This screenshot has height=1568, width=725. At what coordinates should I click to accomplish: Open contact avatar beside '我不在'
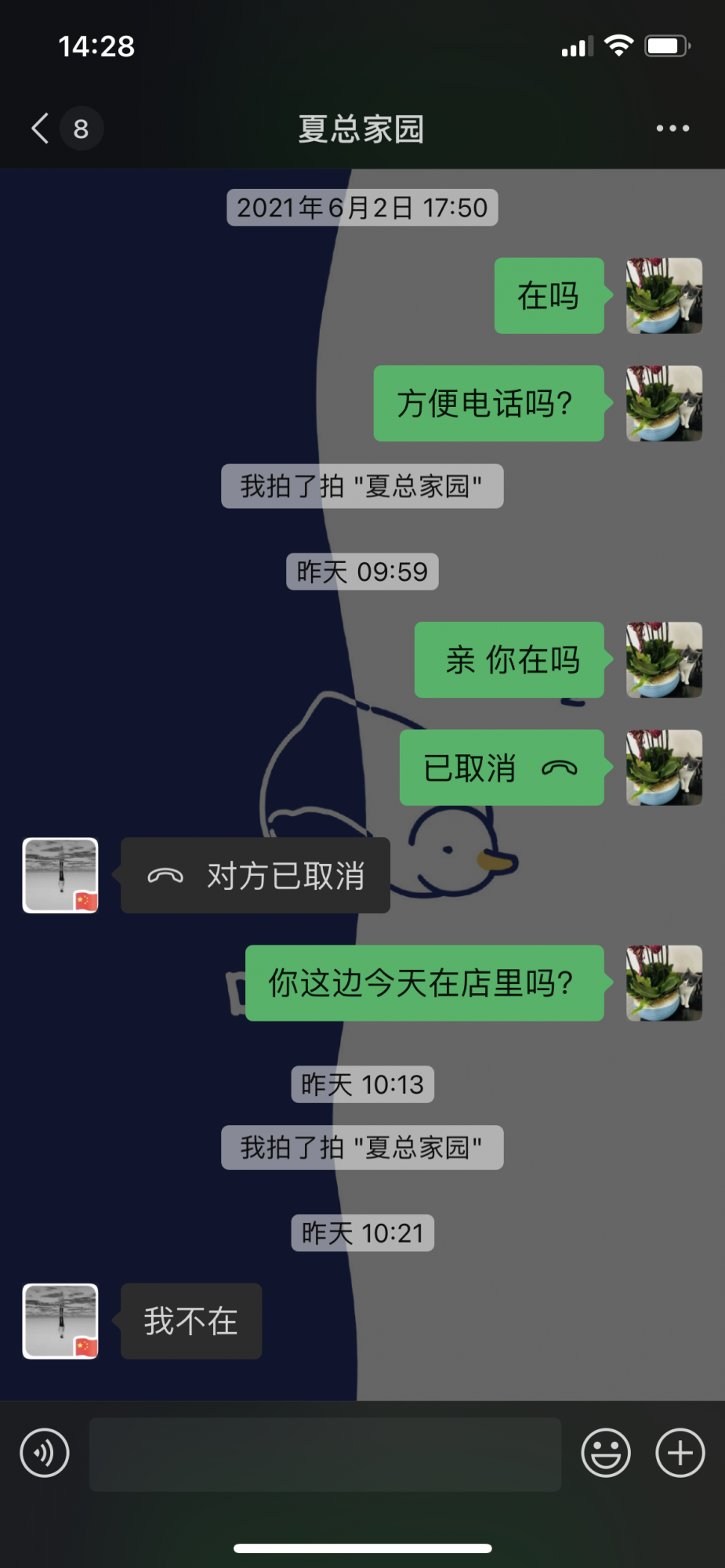(60, 1321)
